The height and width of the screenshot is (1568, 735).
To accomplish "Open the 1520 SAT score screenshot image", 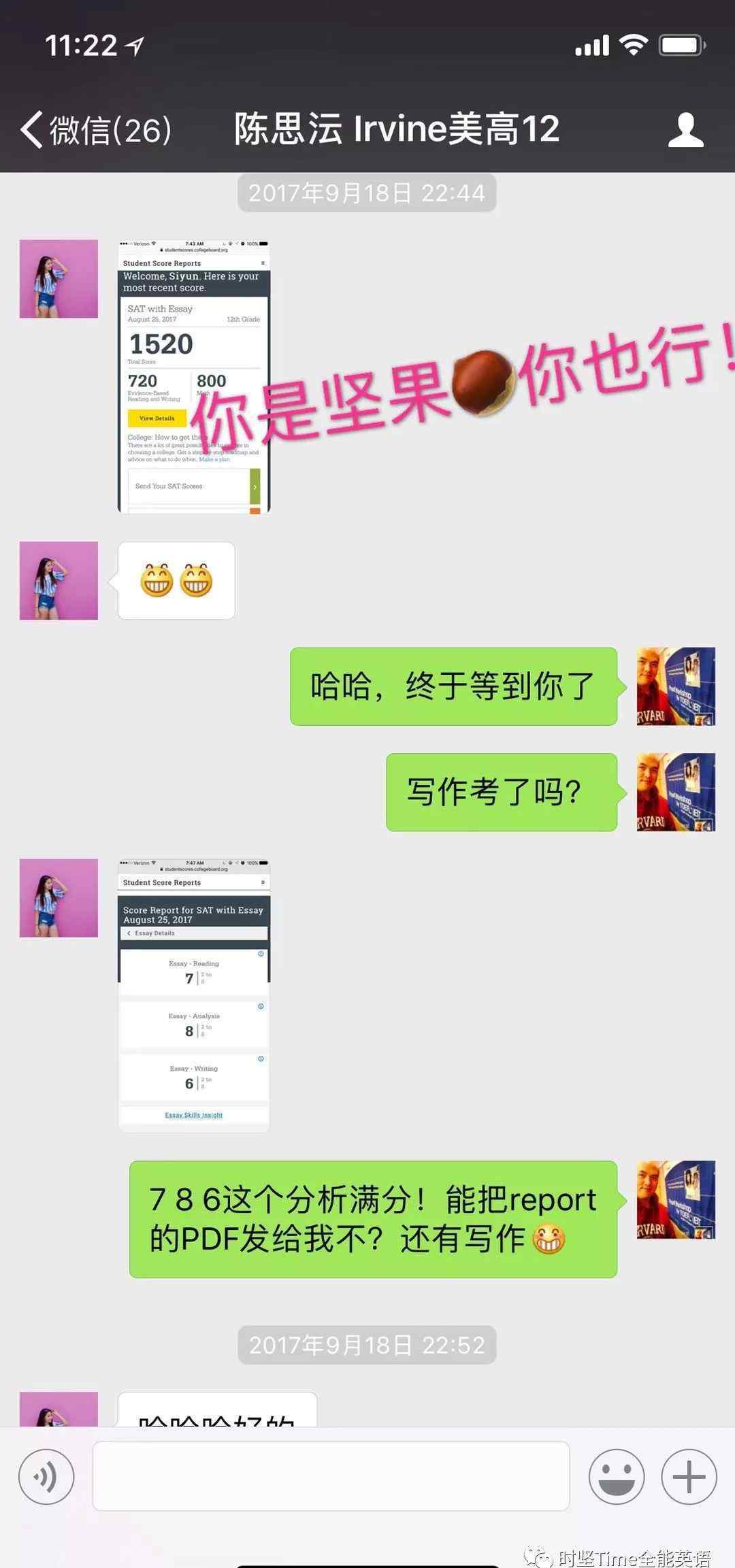I will click(x=194, y=376).
